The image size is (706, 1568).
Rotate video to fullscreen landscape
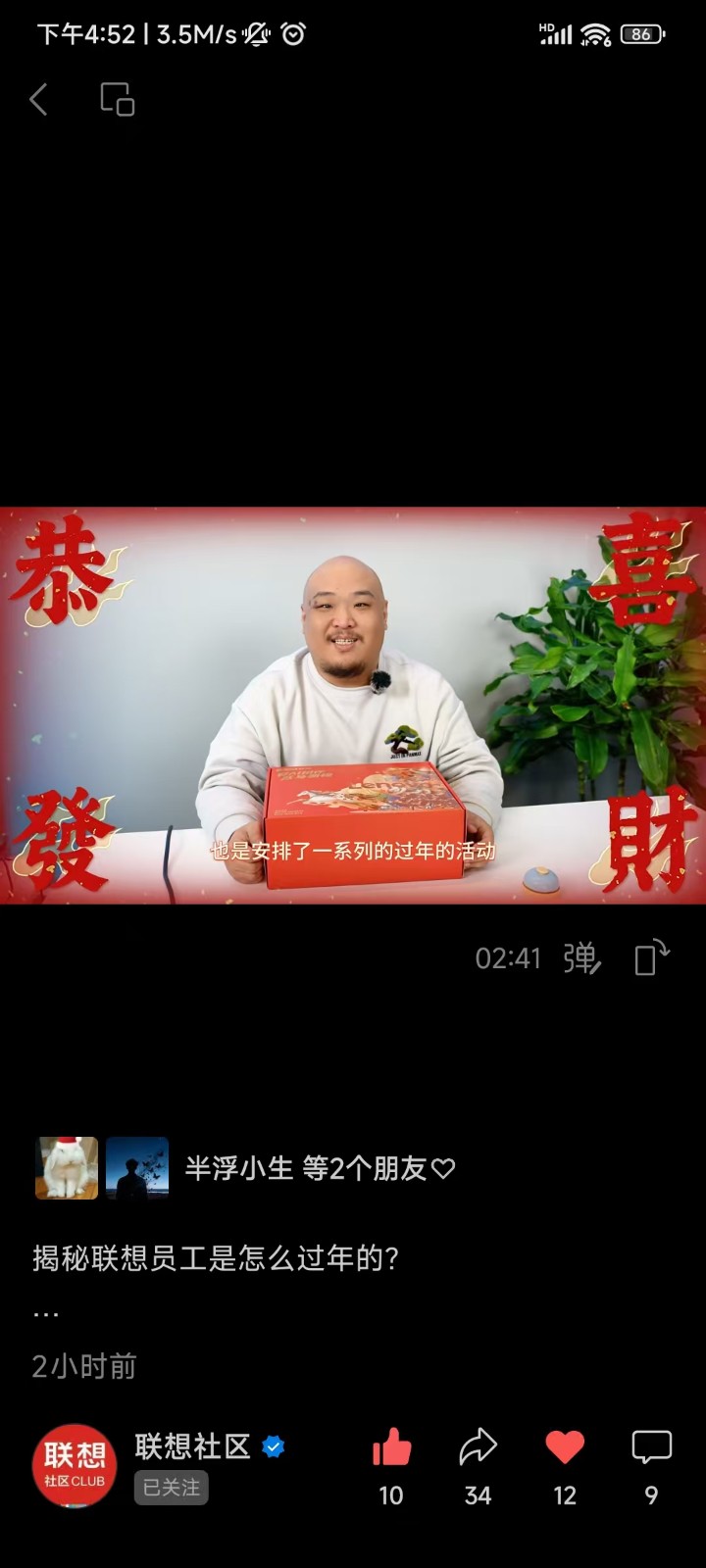(652, 957)
